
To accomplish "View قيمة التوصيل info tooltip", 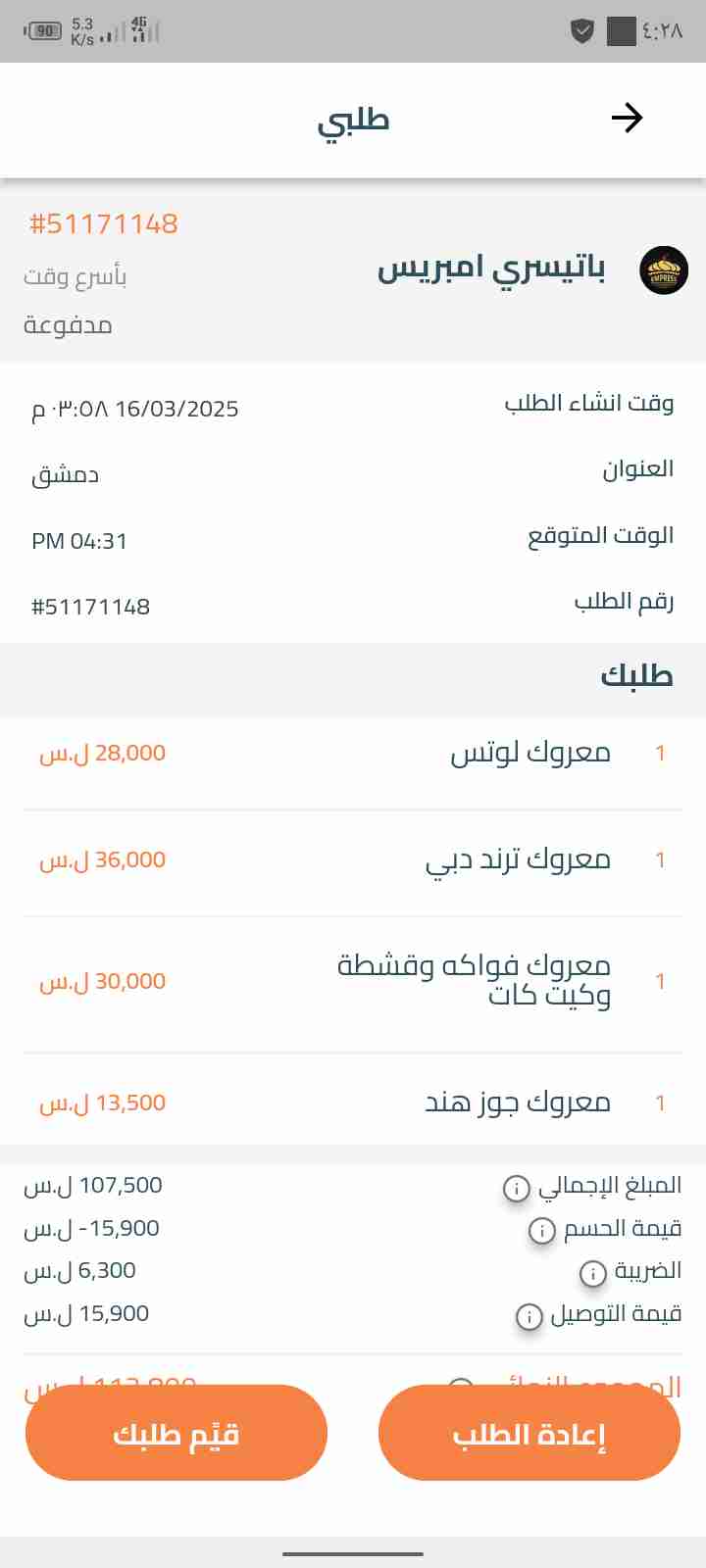I will click(x=529, y=1316).
